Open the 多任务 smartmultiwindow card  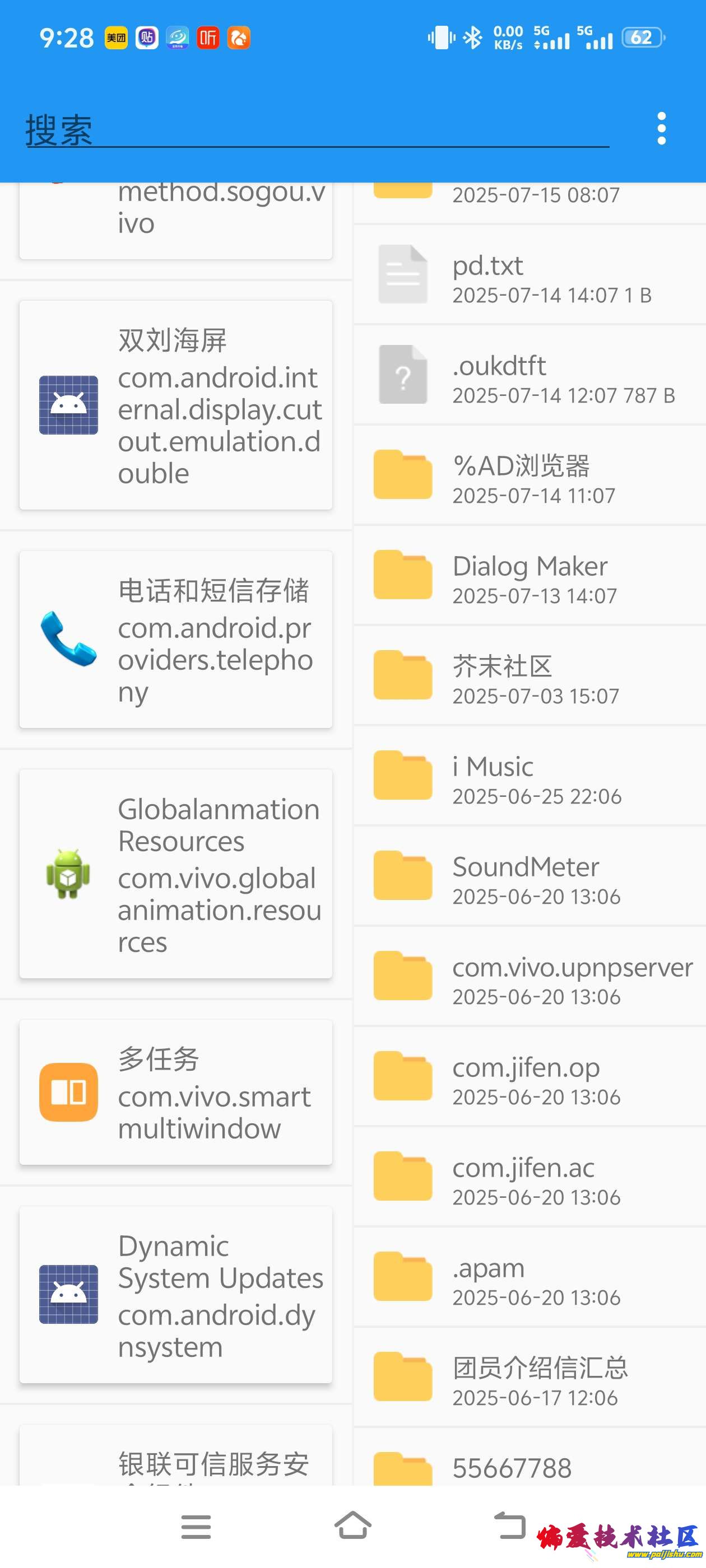pos(176,1092)
